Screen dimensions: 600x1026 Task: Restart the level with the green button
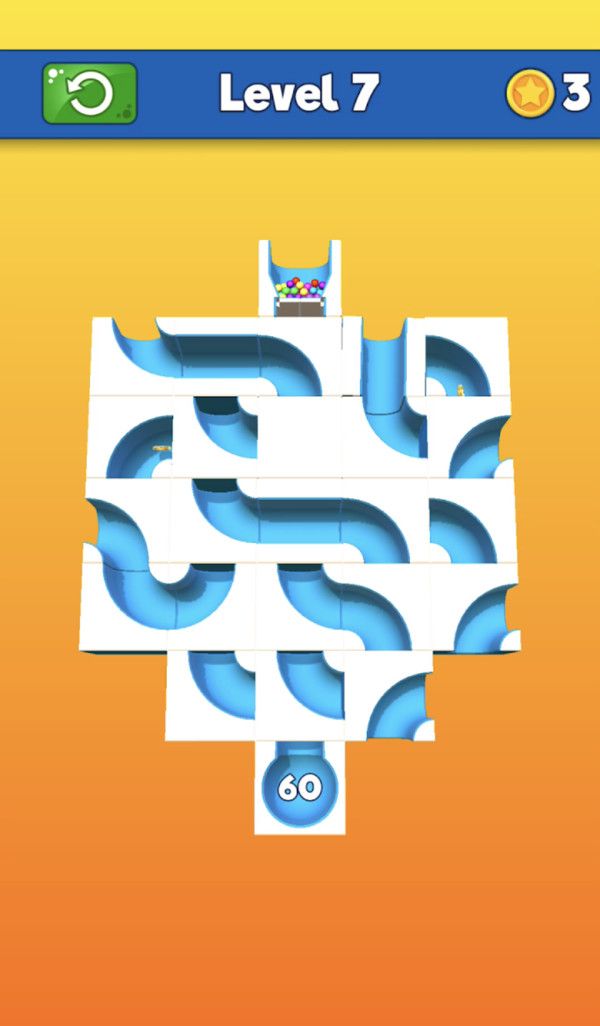(x=89, y=94)
